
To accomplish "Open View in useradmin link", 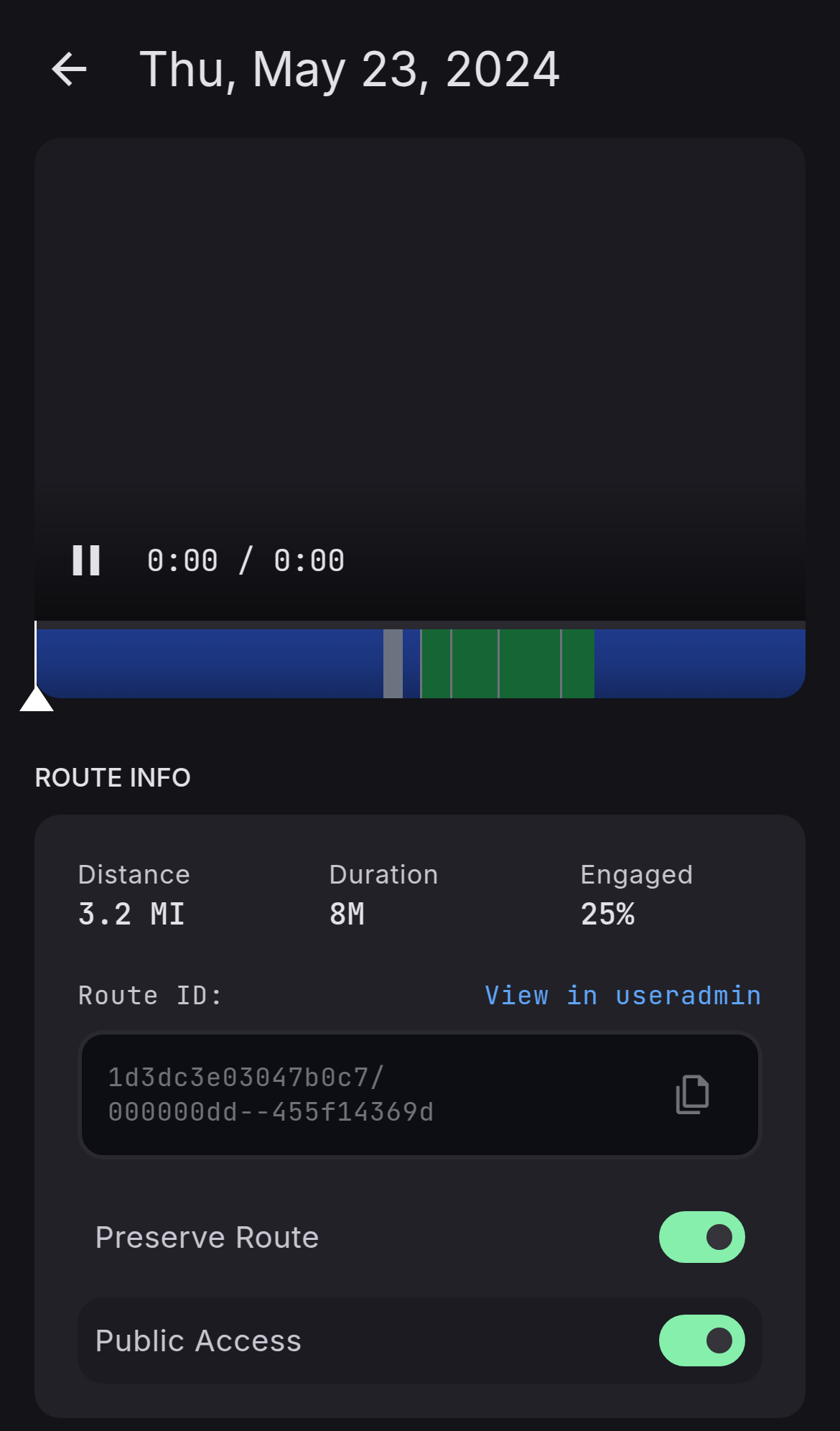I will (x=622, y=996).
